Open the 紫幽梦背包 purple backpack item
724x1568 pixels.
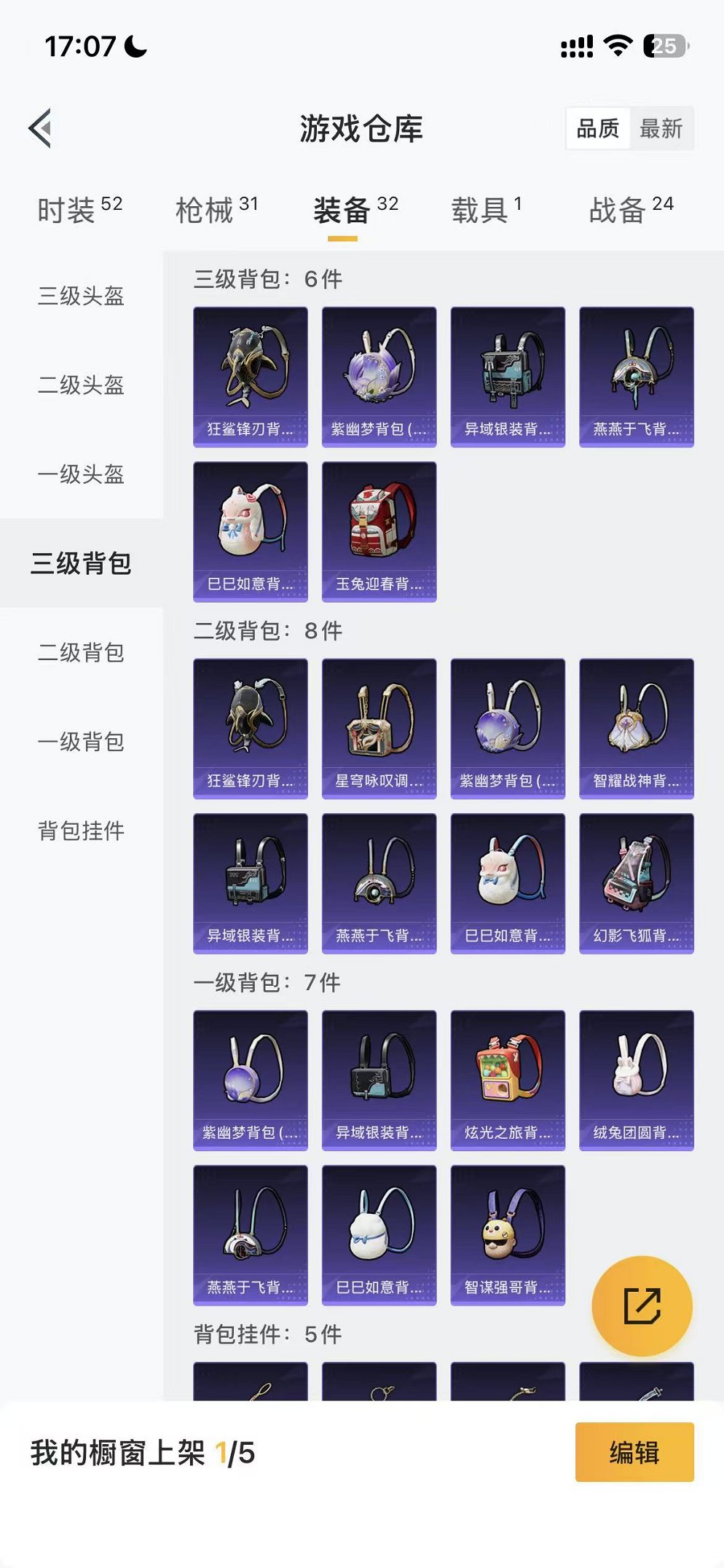379,372
